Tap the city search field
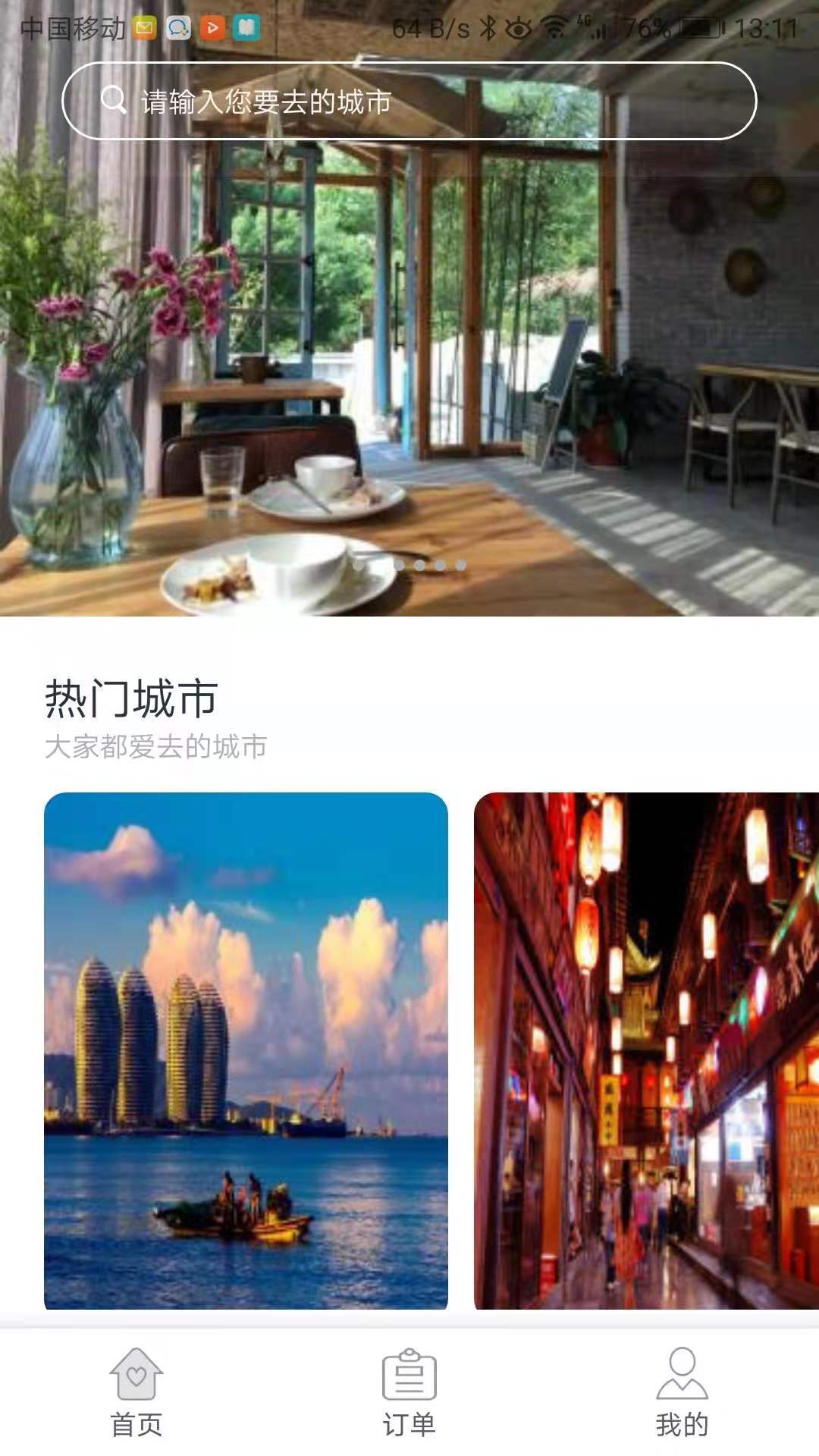Viewport: 819px width, 1456px height. pos(409,101)
